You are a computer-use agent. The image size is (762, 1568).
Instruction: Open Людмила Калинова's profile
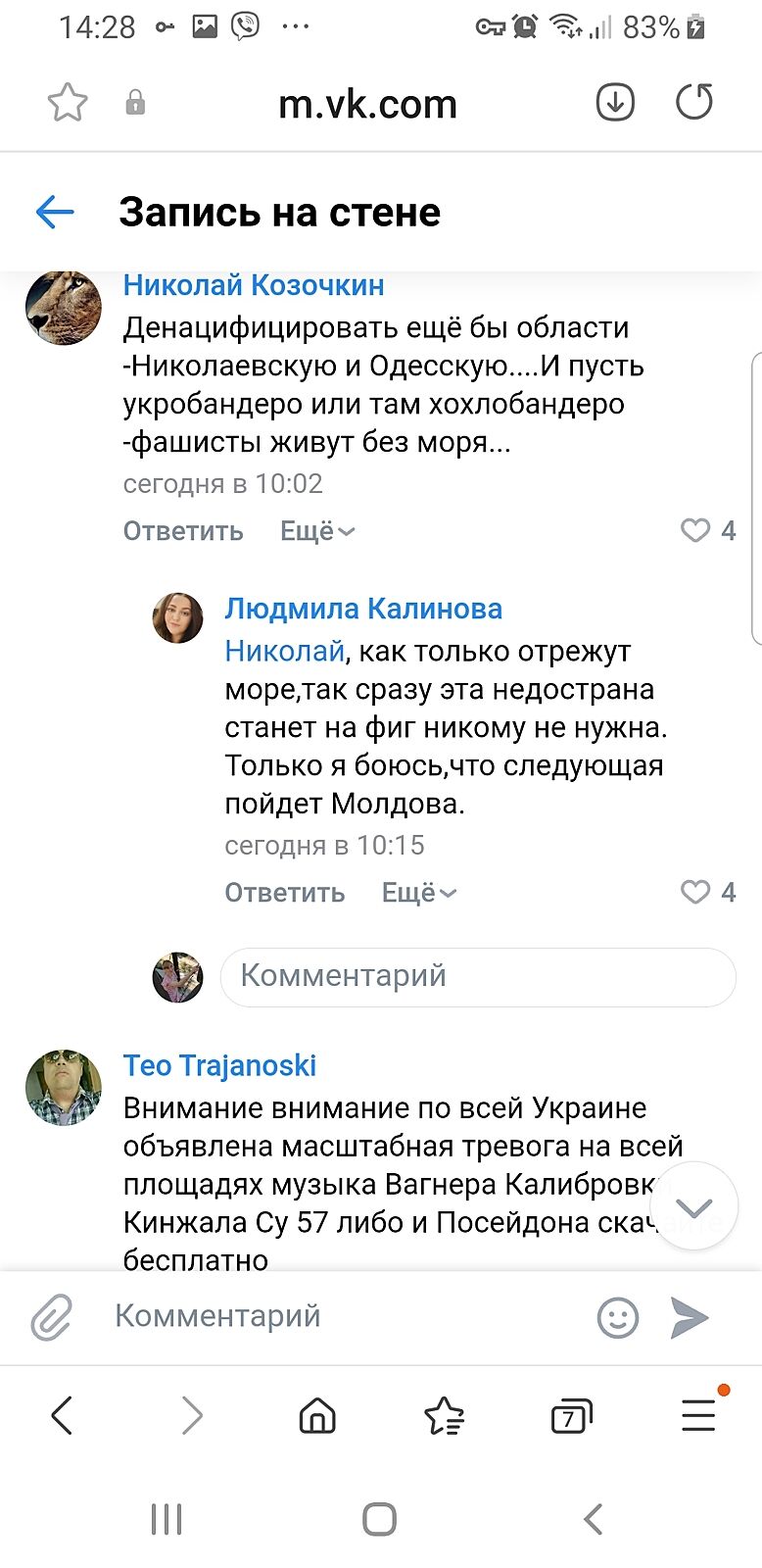point(362,609)
